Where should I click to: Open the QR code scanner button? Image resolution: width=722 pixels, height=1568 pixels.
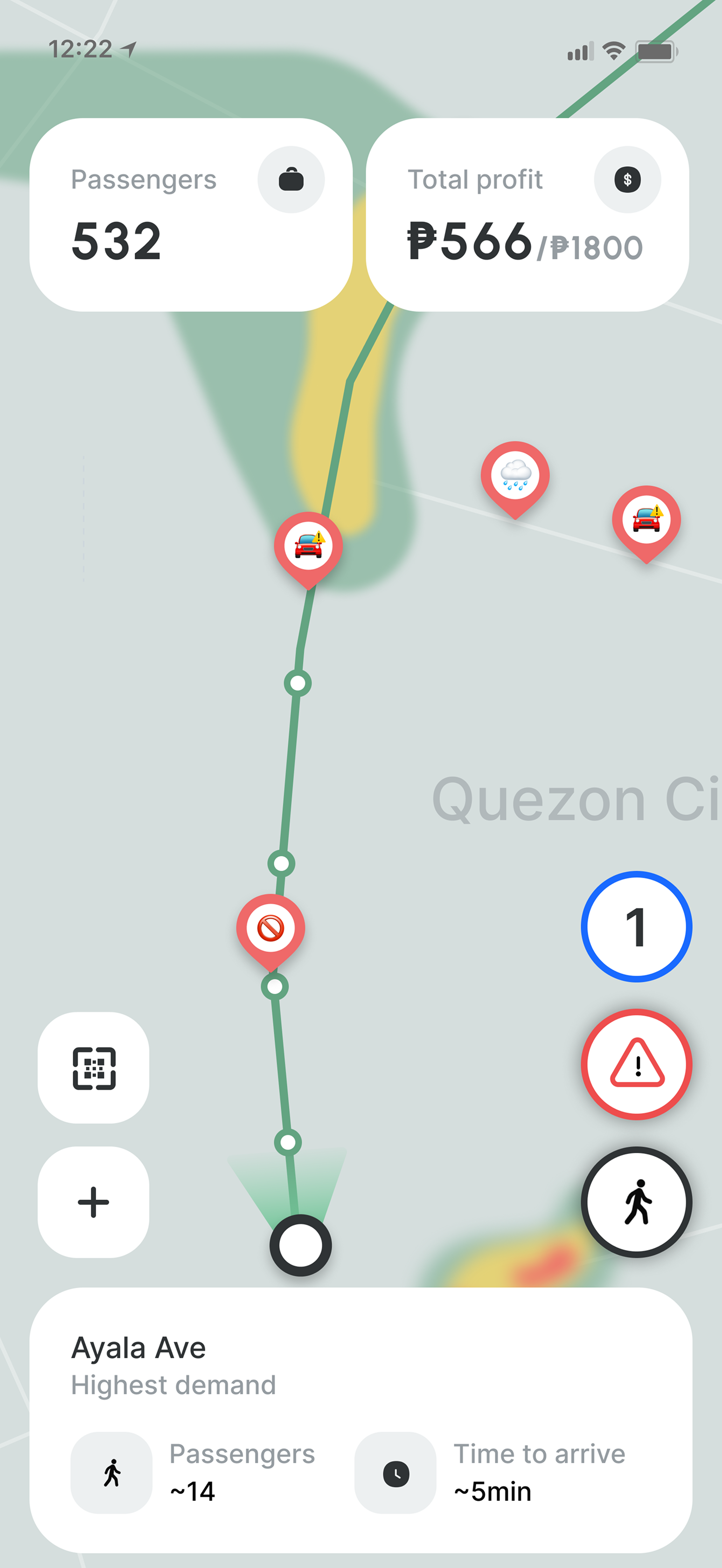pos(93,1068)
